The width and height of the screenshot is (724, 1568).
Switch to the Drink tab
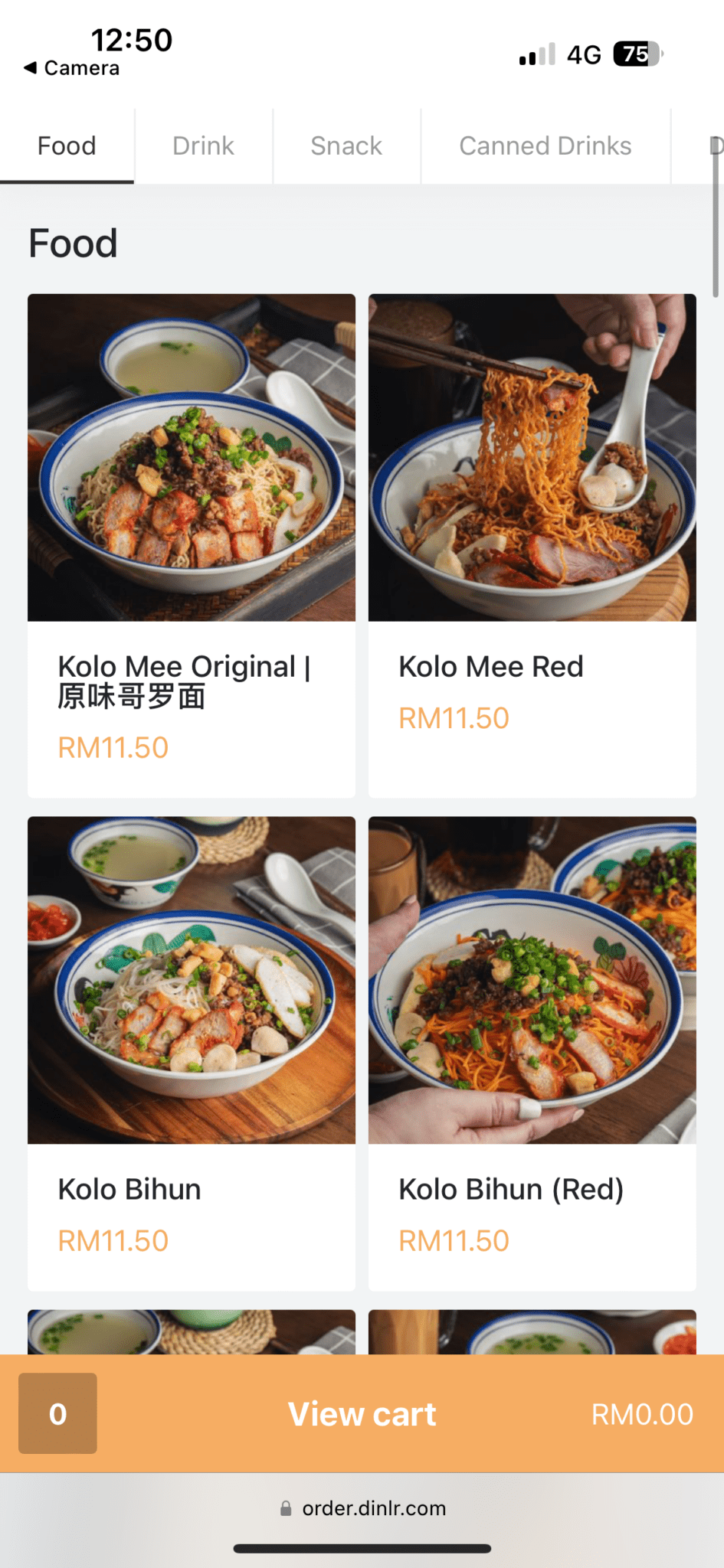click(203, 145)
